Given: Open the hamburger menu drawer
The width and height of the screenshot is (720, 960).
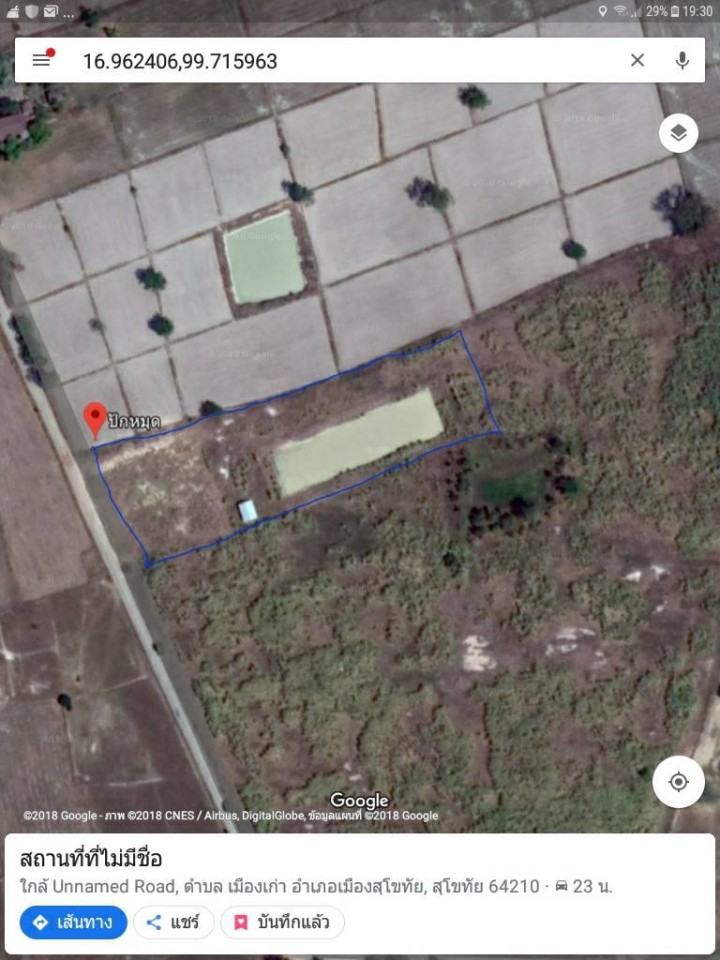Looking at the screenshot, I should (42, 60).
